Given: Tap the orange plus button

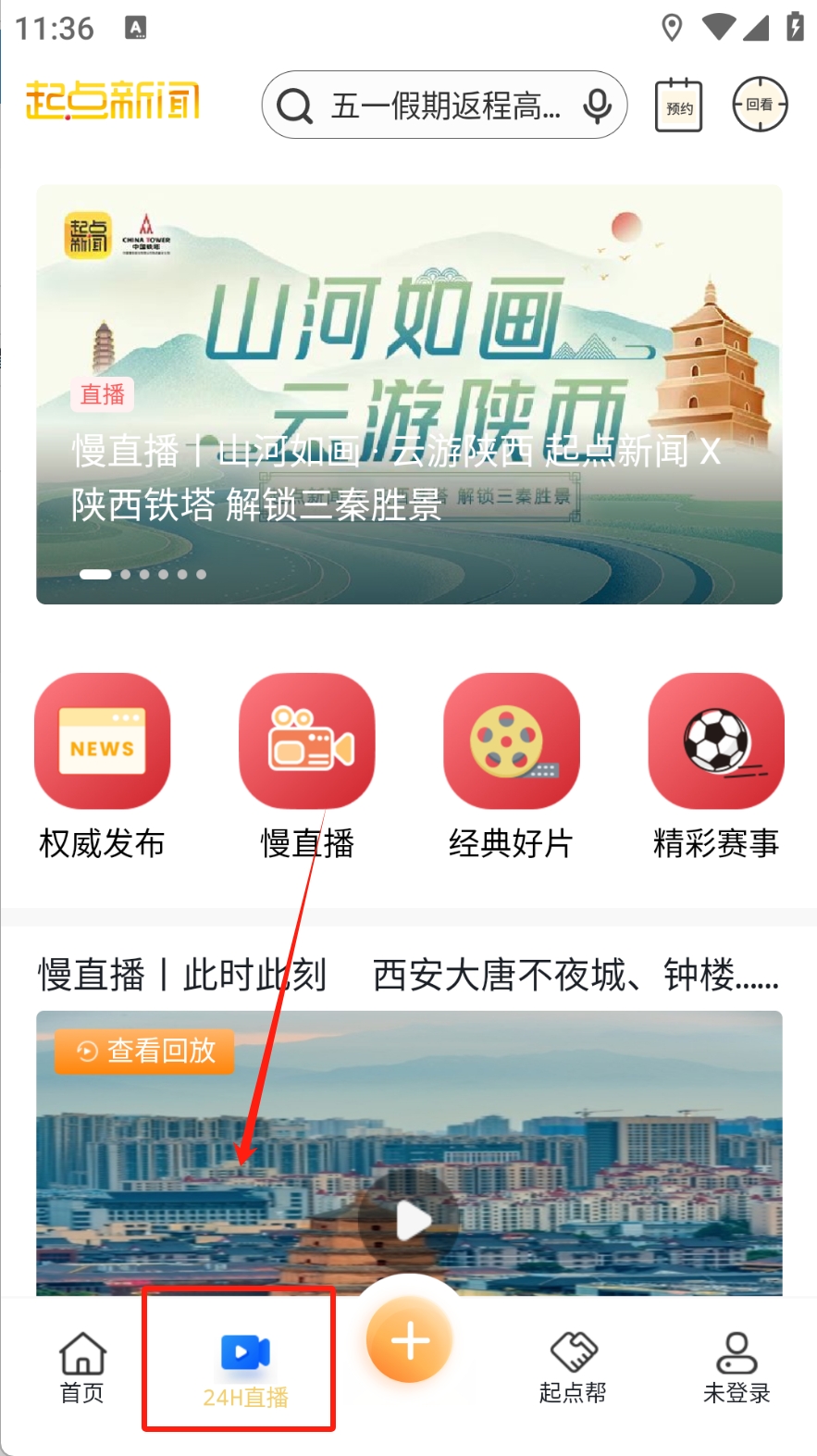Looking at the screenshot, I should [x=409, y=1340].
